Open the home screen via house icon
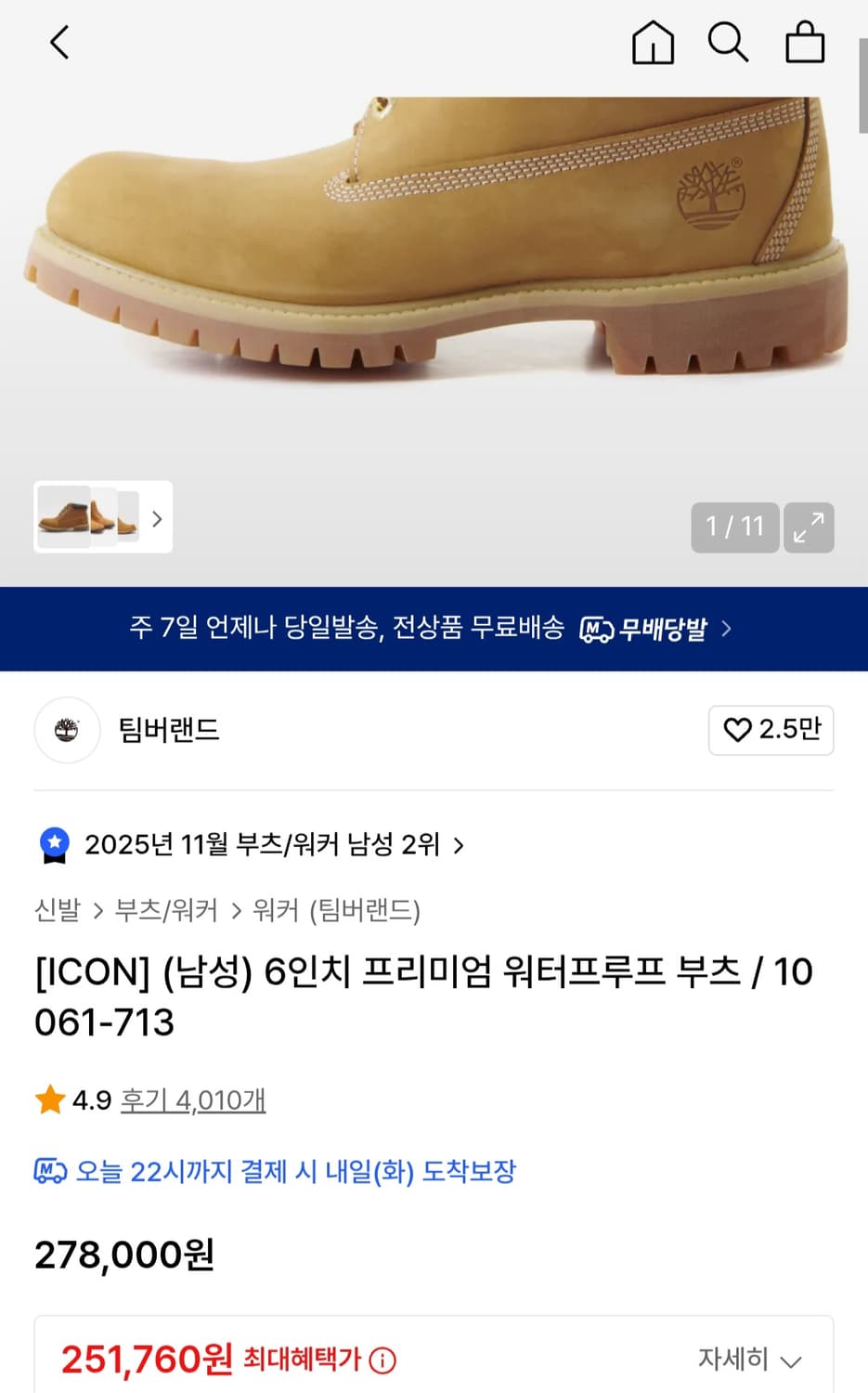Viewport: 868px width, 1393px height. point(653,42)
